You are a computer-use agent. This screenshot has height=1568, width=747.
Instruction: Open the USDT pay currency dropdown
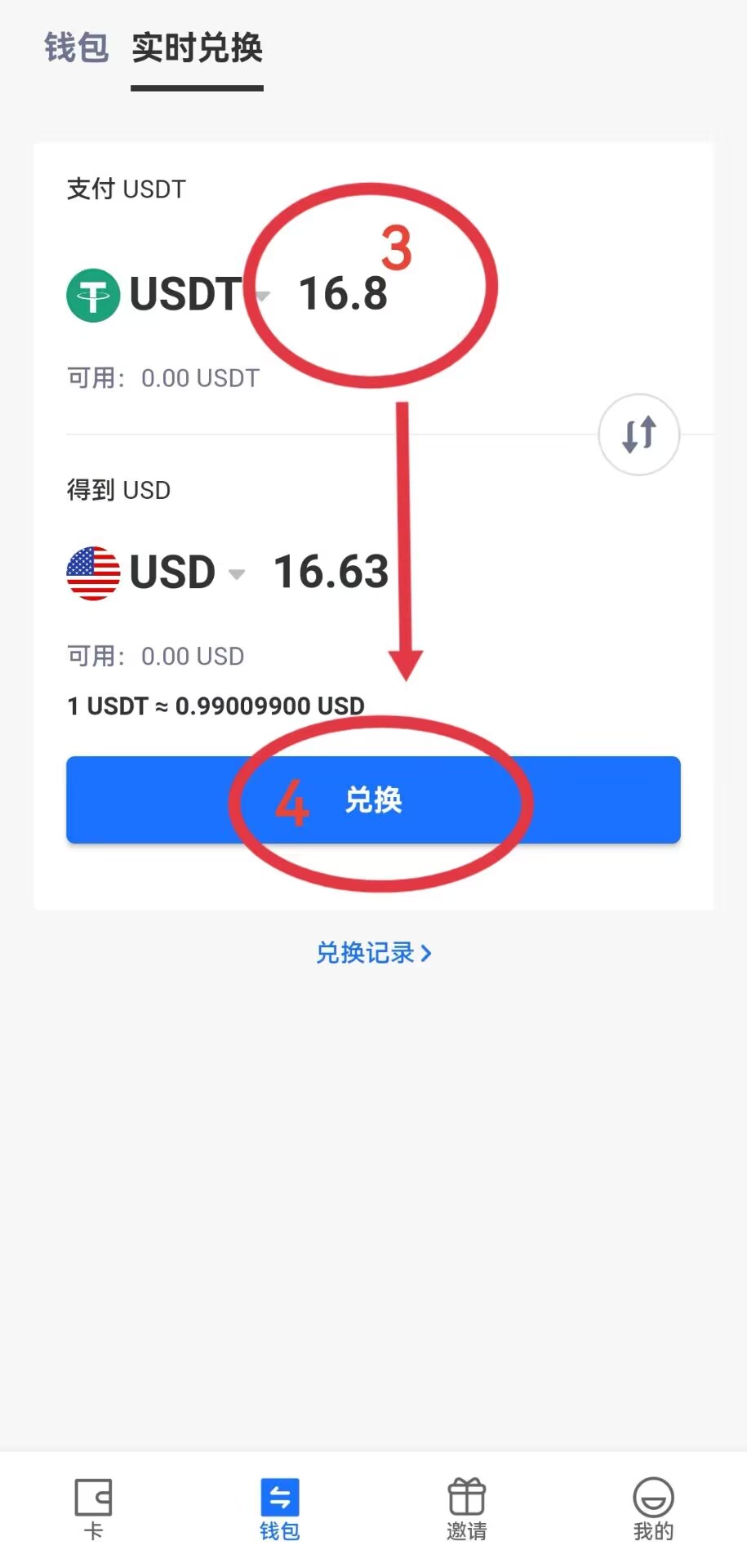167,295
